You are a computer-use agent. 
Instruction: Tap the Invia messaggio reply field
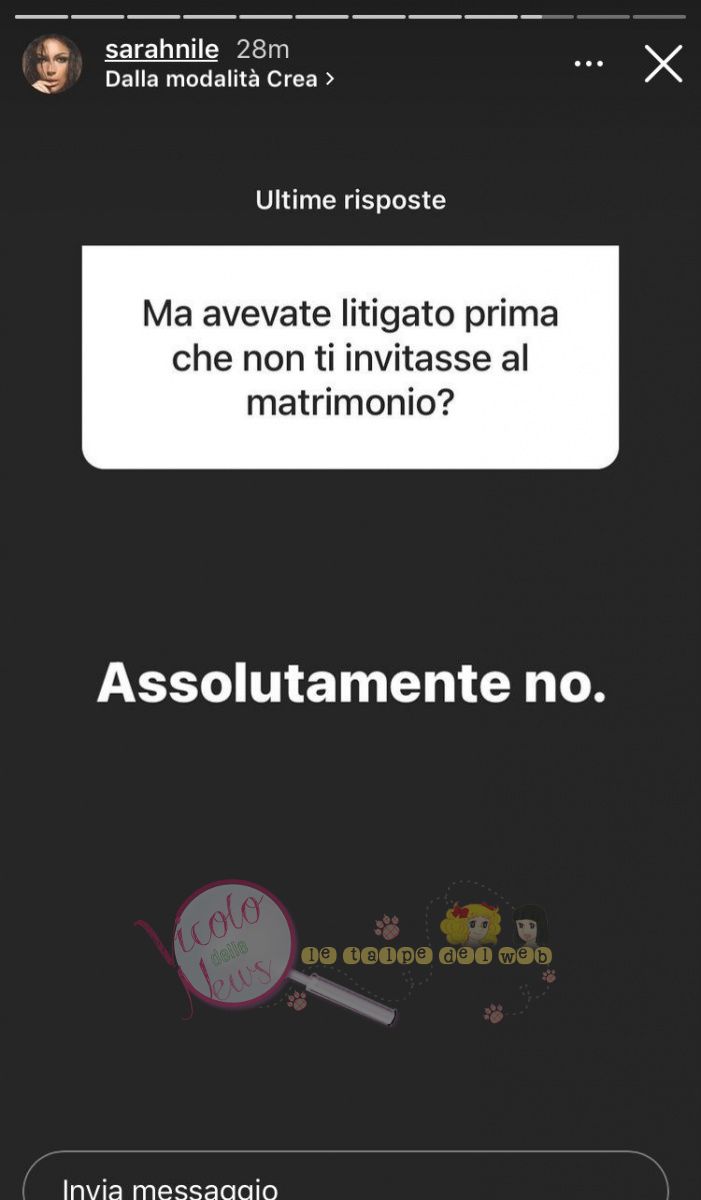pos(345,1182)
